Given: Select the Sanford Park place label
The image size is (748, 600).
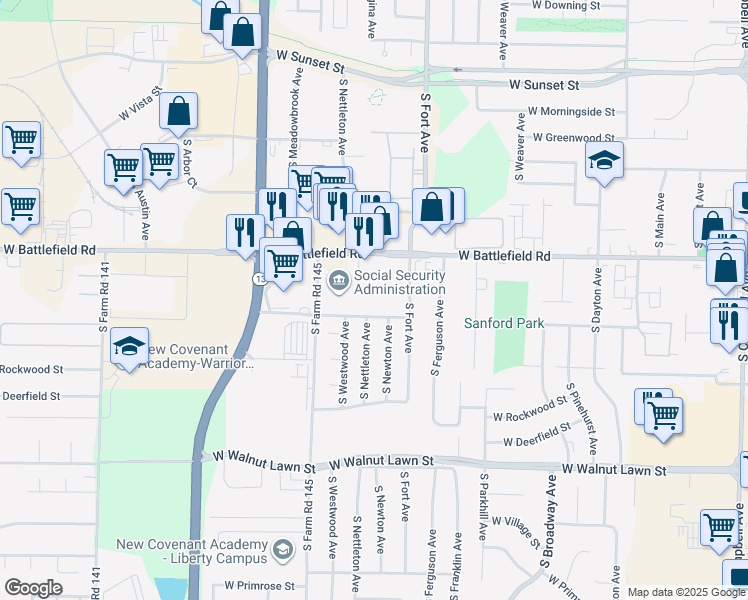Looking at the screenshot, I should (x=504, y=323).
